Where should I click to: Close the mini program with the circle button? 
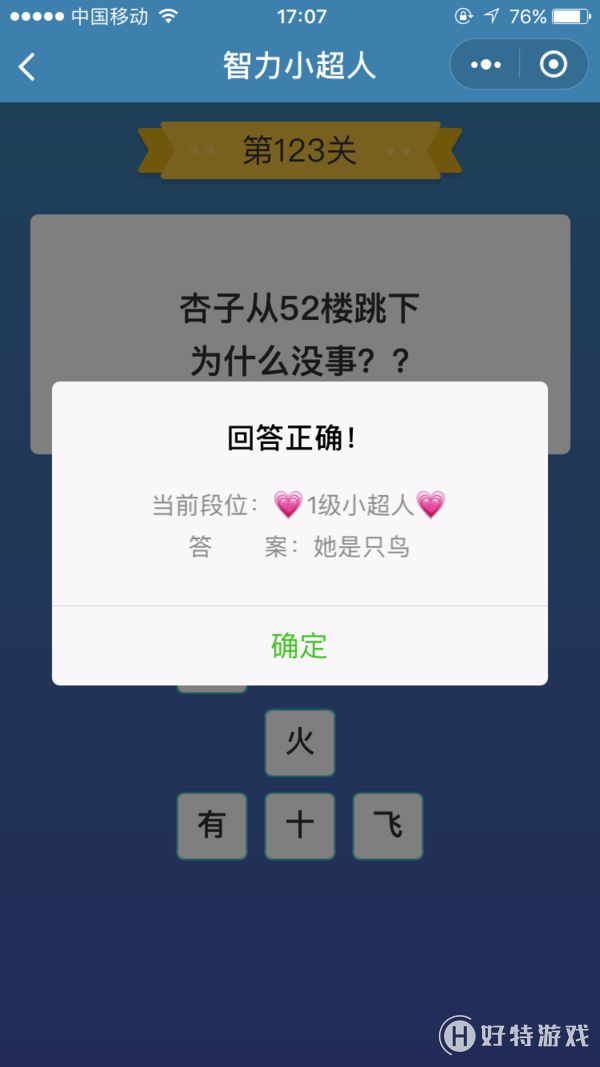(553, 65)
